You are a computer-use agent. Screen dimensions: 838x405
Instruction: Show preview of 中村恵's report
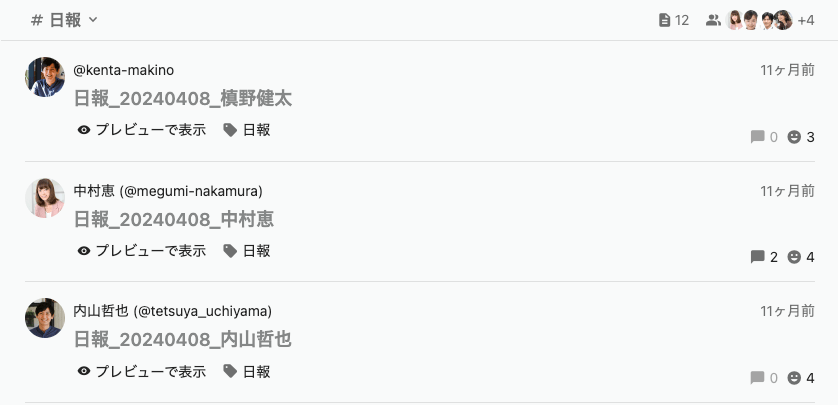pyautogui.click(x=141, y=250)
